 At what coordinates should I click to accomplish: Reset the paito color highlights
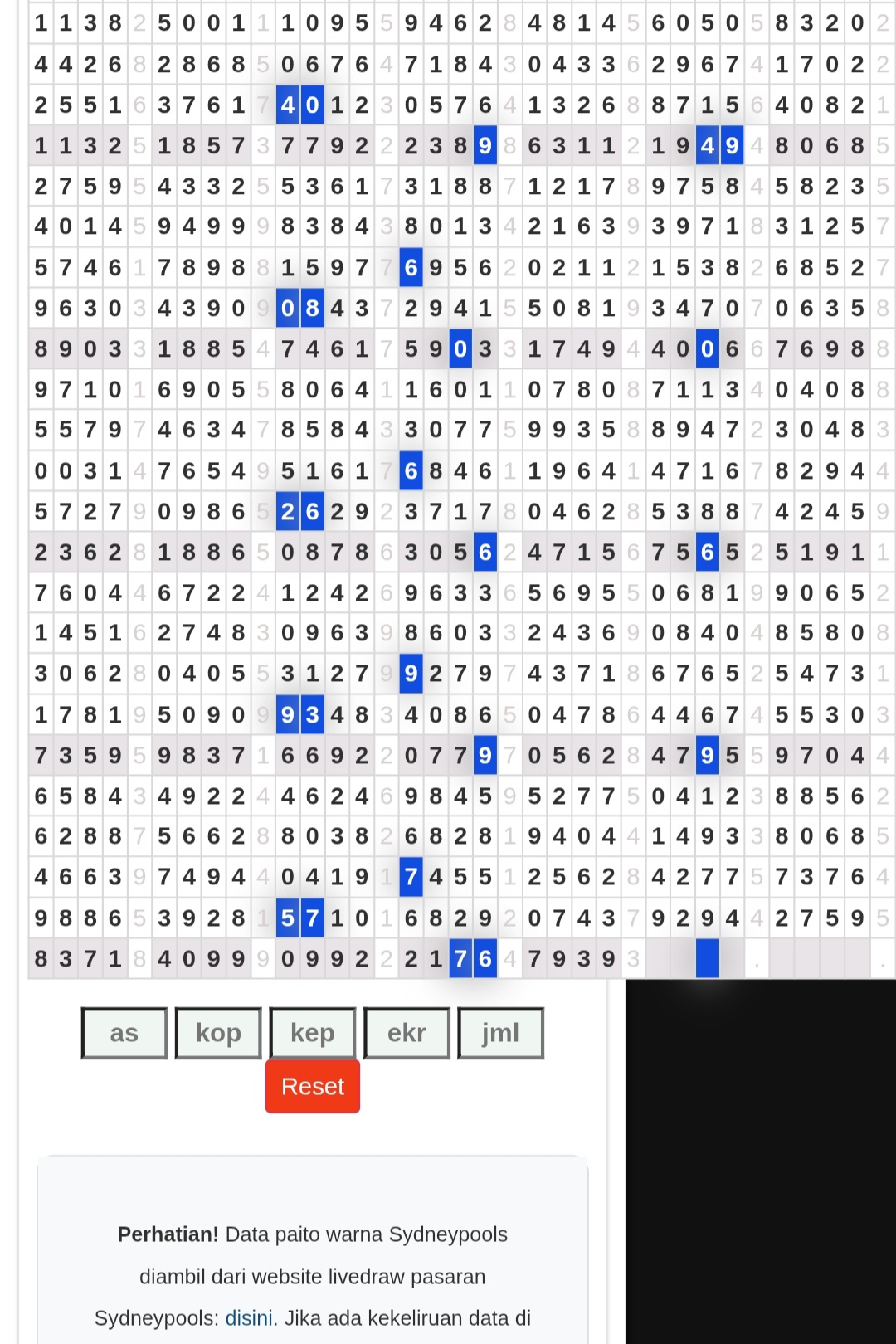point(313,1086)
